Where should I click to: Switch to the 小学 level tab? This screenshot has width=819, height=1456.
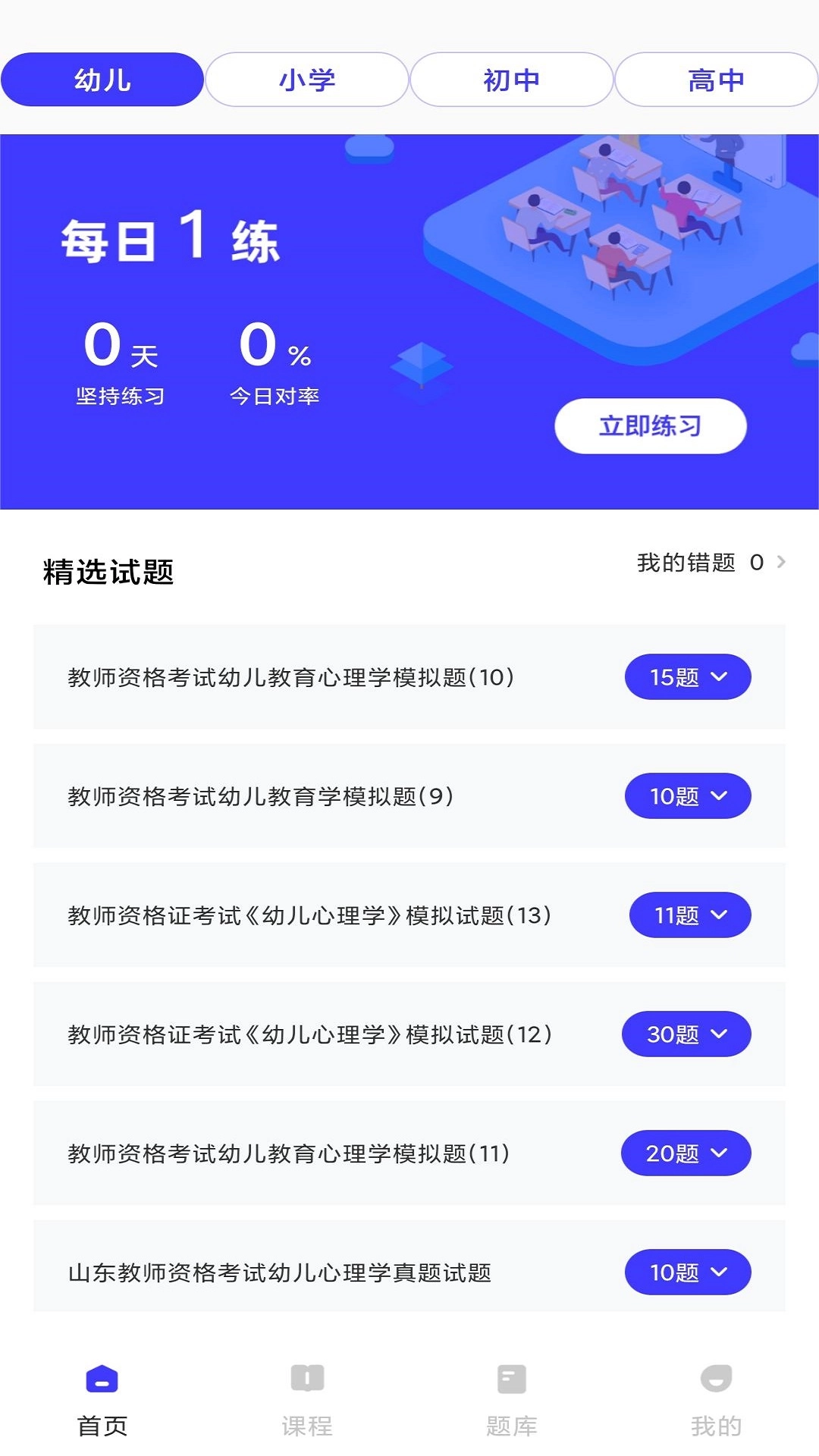click(307, 80)
